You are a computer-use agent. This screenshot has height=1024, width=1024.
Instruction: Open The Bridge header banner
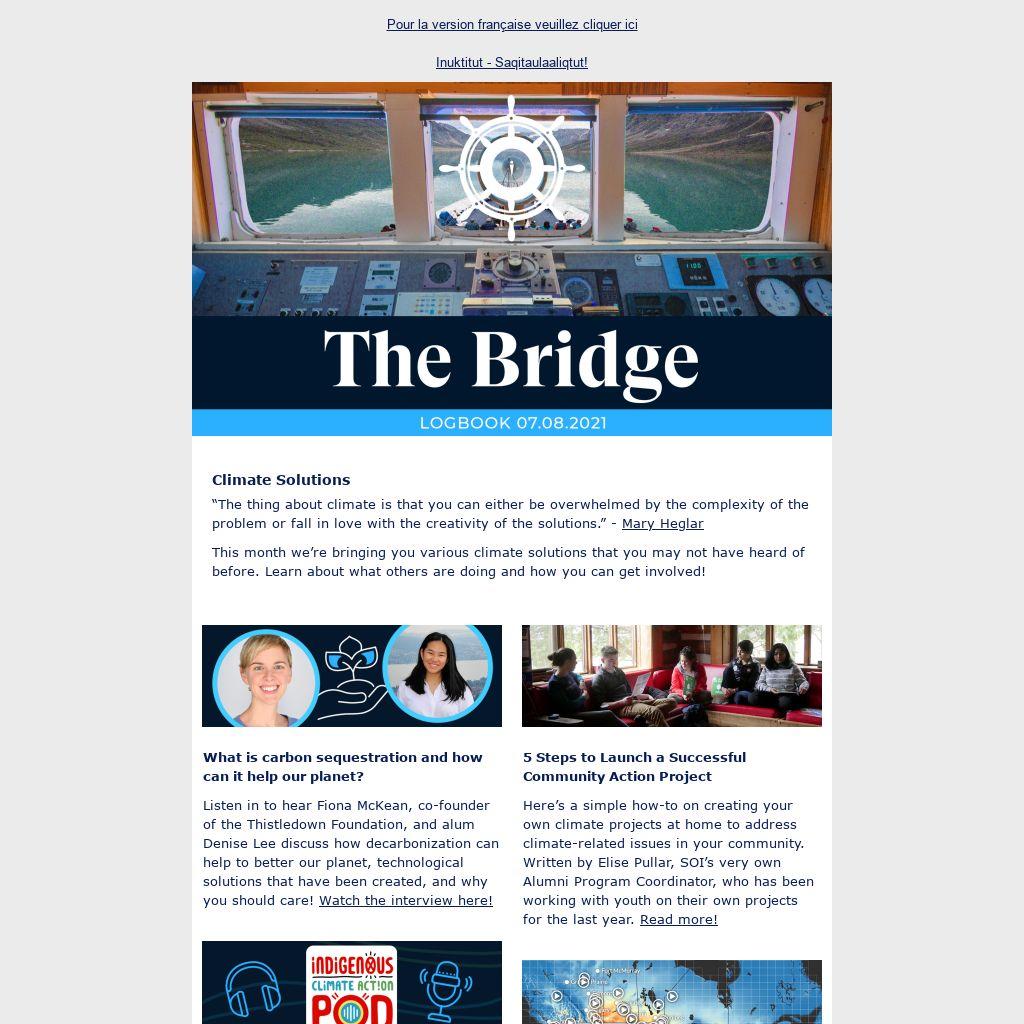pos(512,259)
